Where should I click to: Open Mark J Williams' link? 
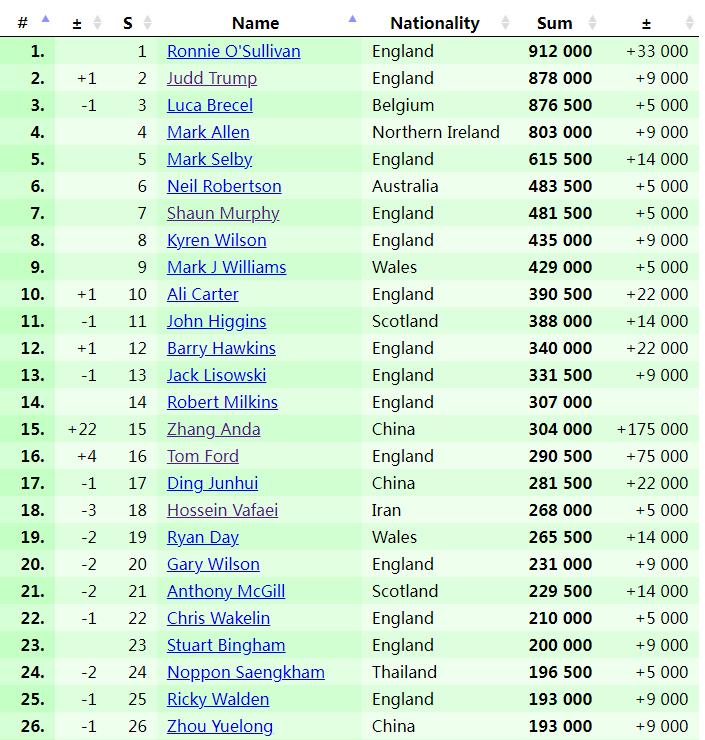click(x=226, y=267)
